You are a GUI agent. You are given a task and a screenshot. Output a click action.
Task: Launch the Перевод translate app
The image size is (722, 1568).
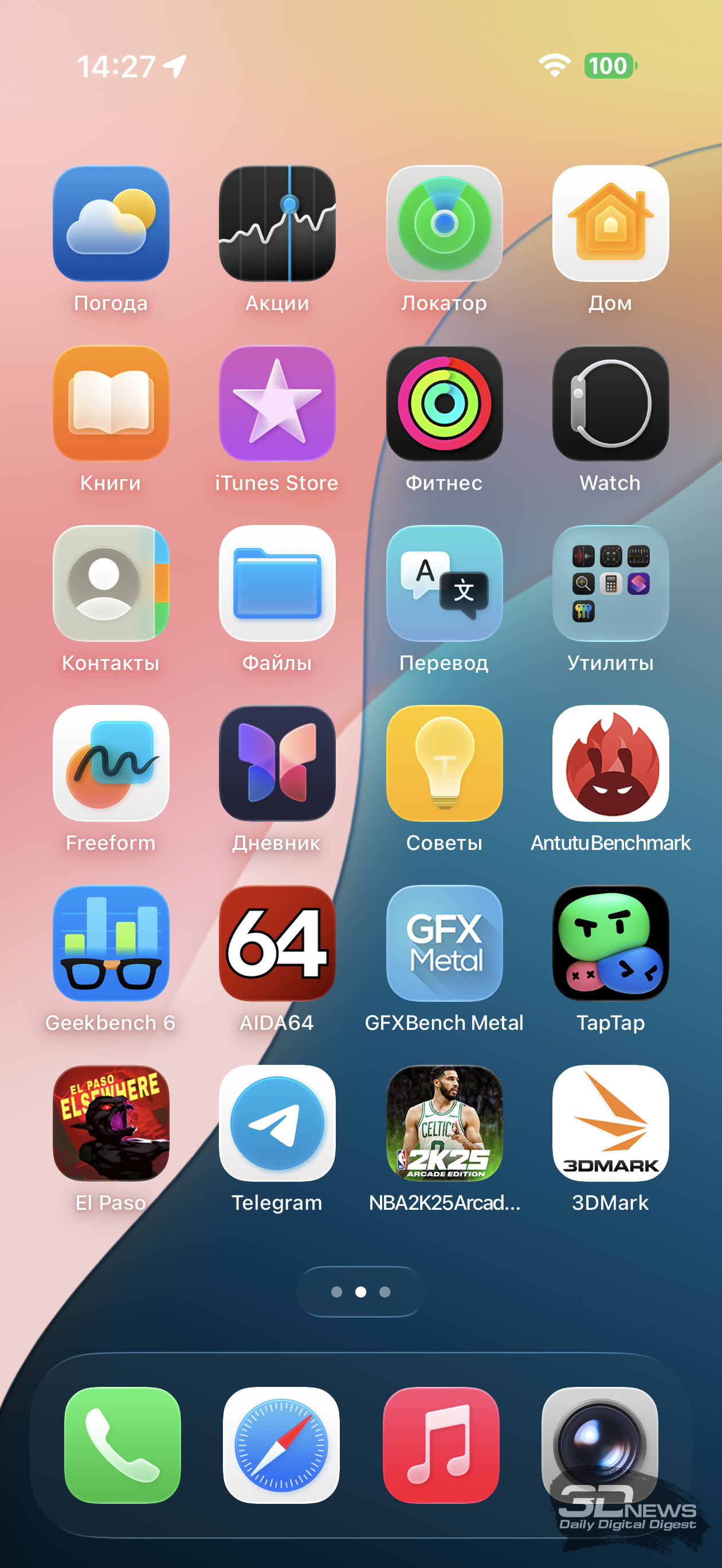point(444,583)
